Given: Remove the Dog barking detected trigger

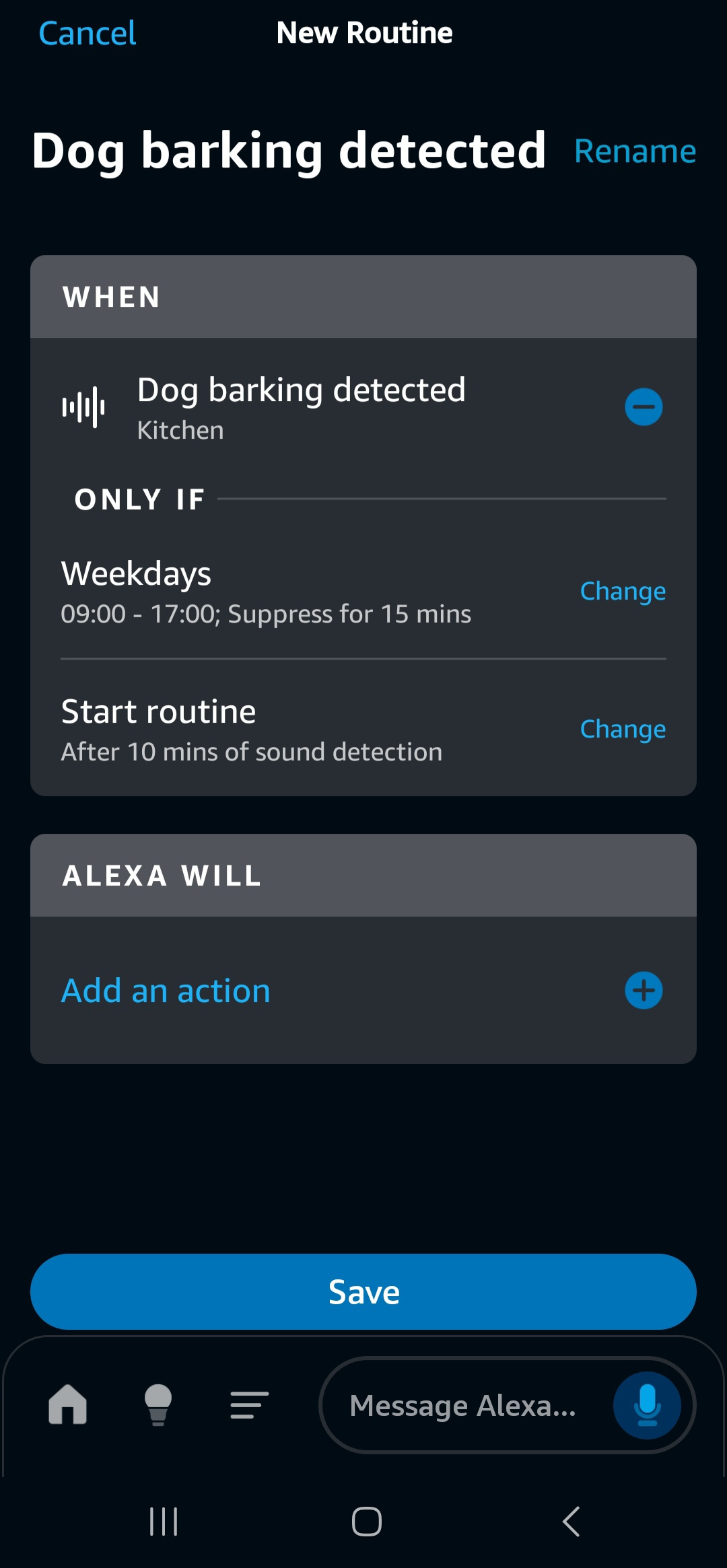Looking at the screenshot, I should coord(644,407).
